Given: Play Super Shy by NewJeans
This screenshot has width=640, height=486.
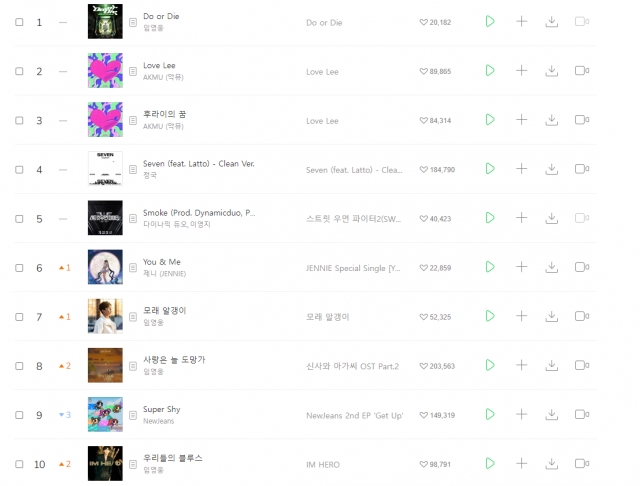Looking at the screenshot, I should (x=490, y=414).
